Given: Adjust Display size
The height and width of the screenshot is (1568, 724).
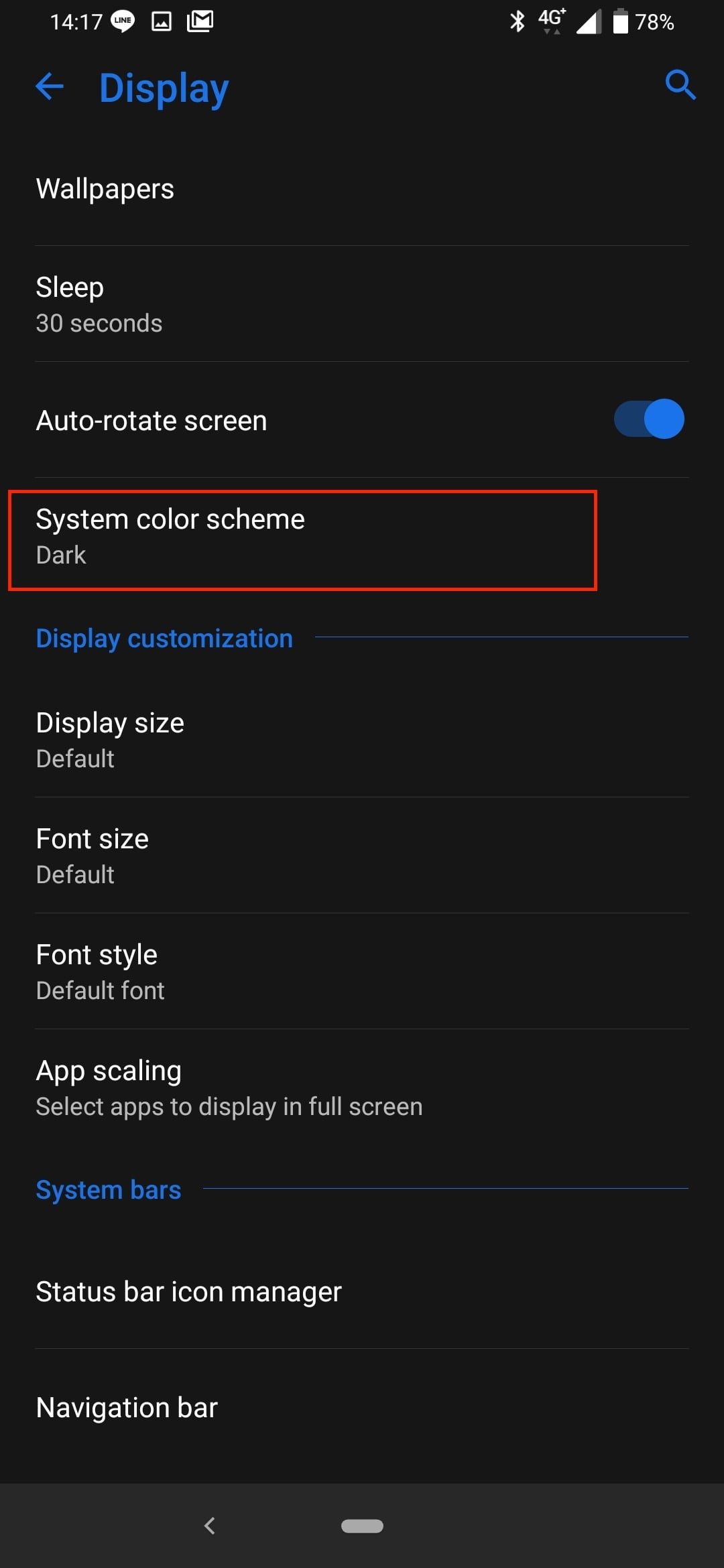Looking at the screenshot, I should [362, 740].
